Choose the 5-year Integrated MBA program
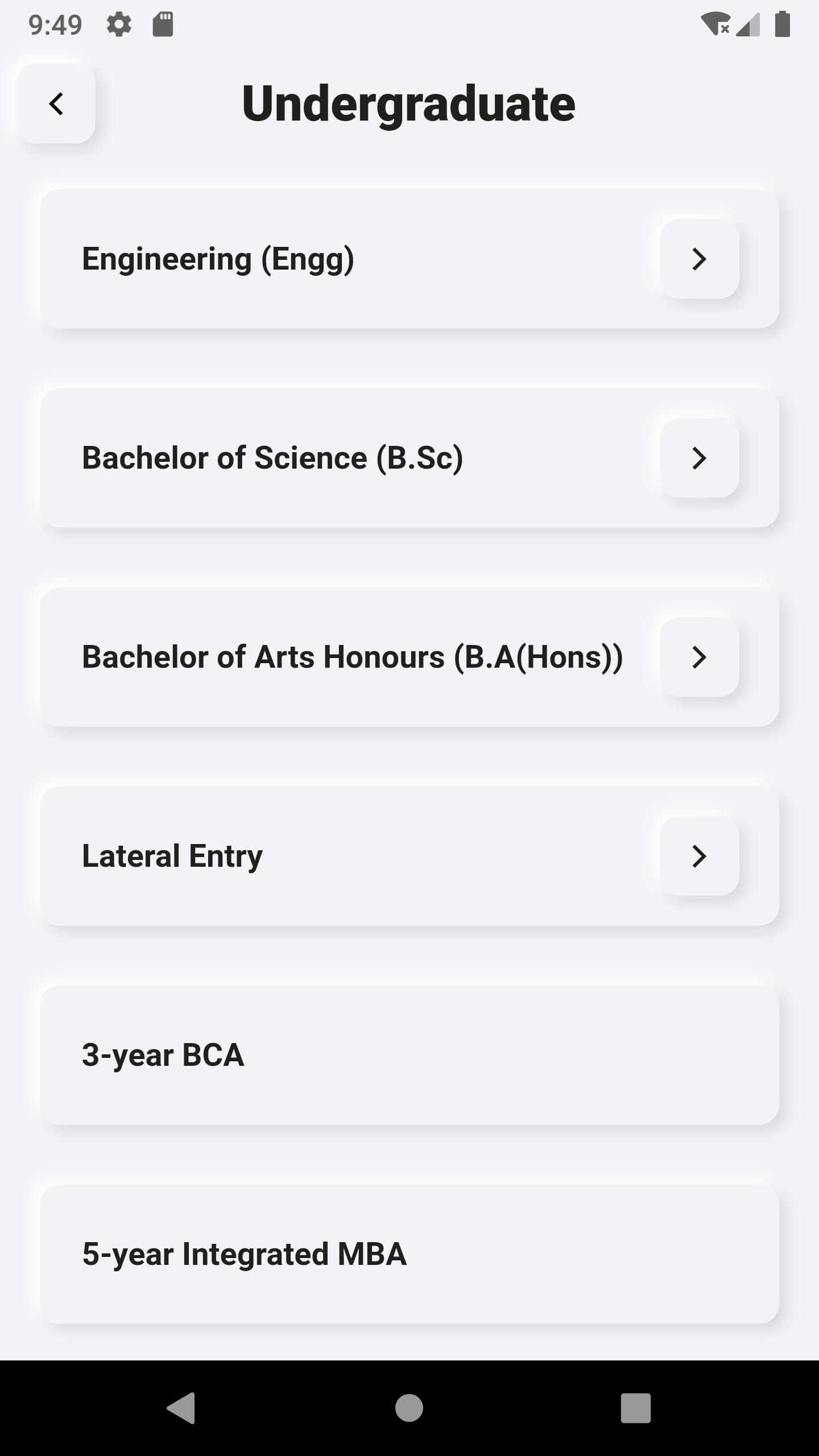 click(408, 1254)
